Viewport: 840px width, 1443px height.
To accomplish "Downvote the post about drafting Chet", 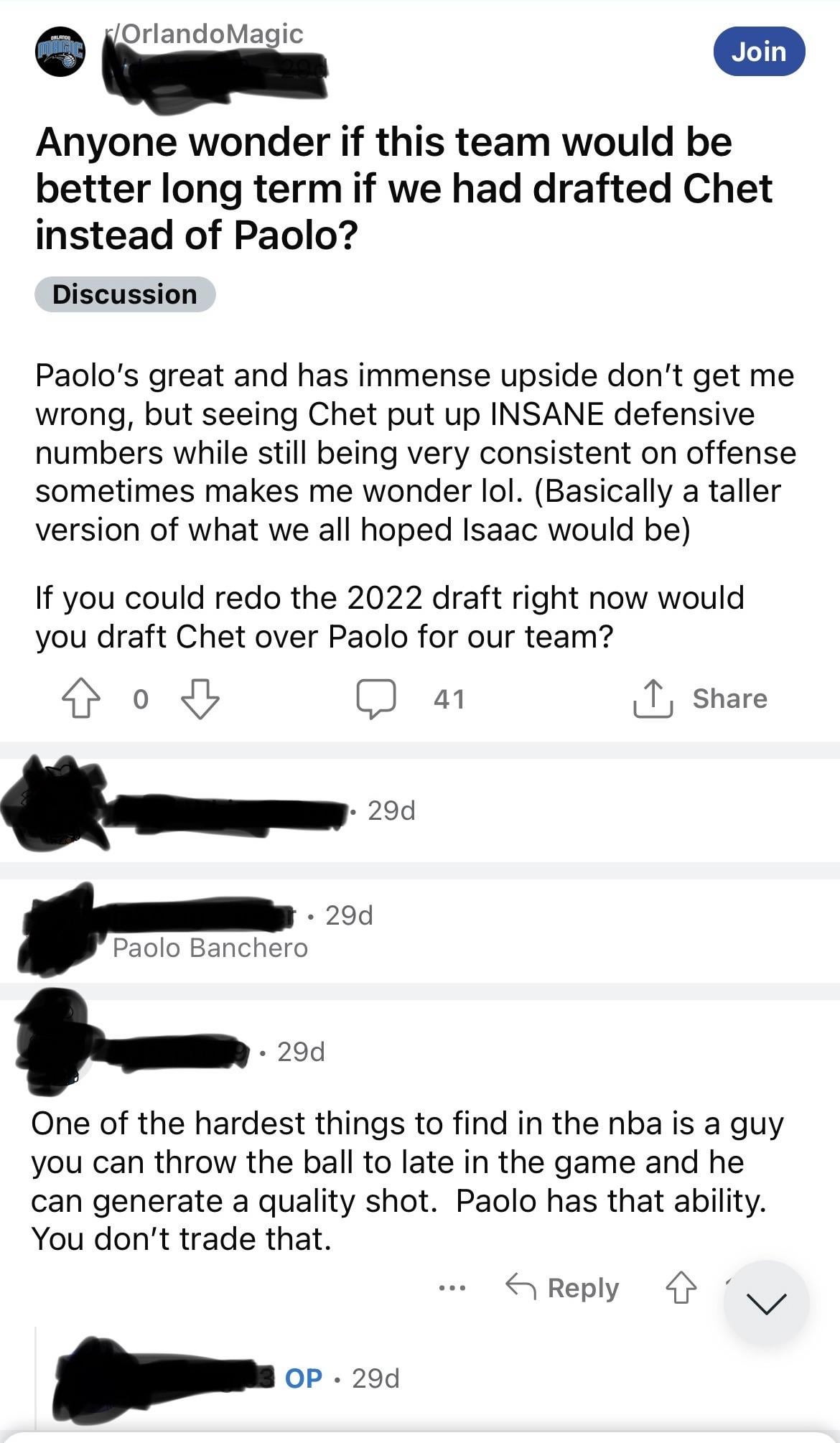I will click(200, 699).
